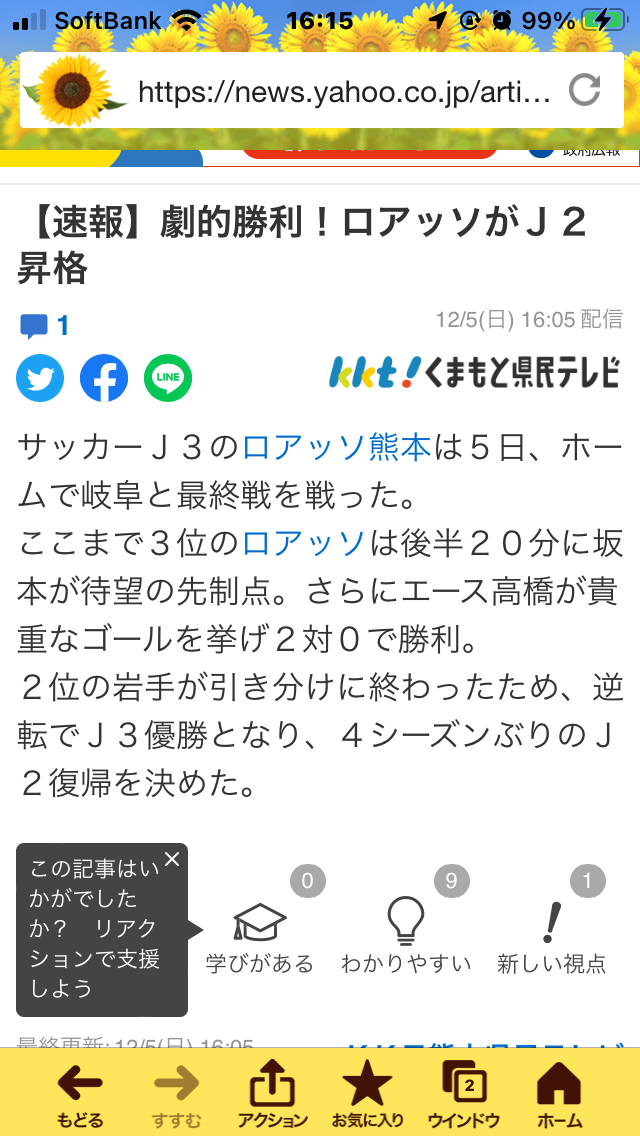Share the article on Twitter
The height and width of the screenshot is (1136, 640).
(40, 377)
